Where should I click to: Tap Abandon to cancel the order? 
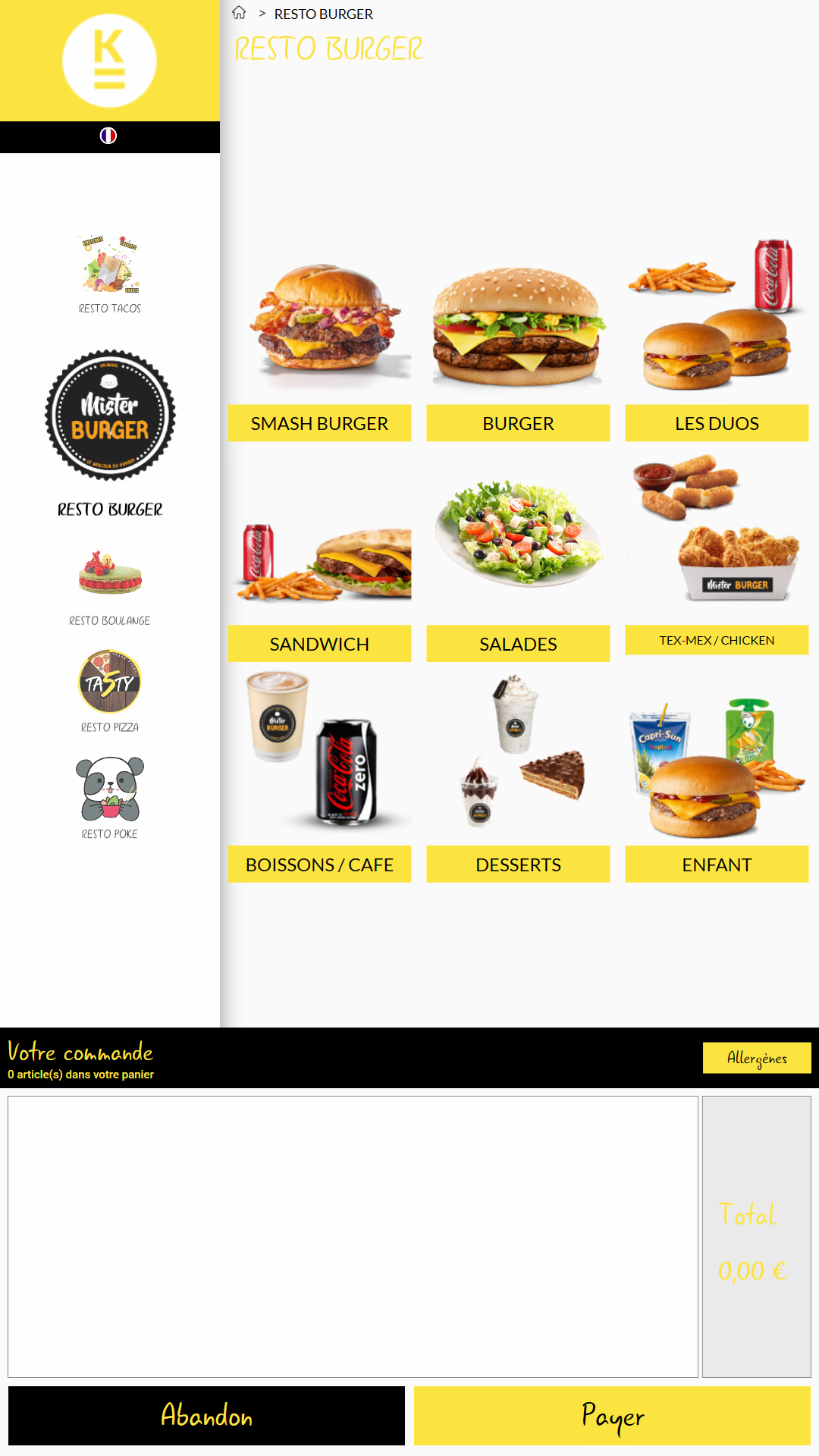pos(206,1416)
